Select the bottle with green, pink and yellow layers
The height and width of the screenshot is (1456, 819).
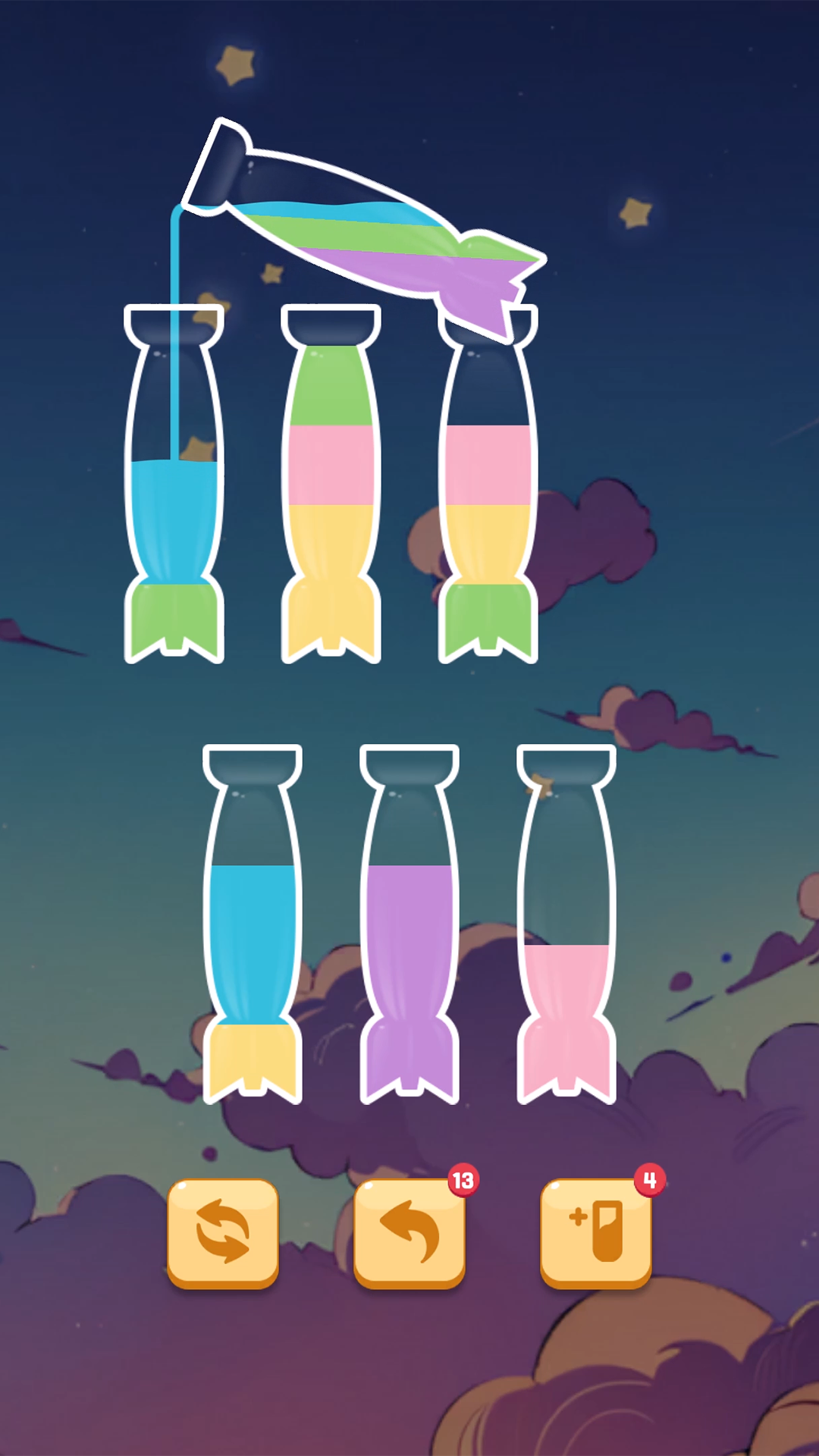[331, 485]
